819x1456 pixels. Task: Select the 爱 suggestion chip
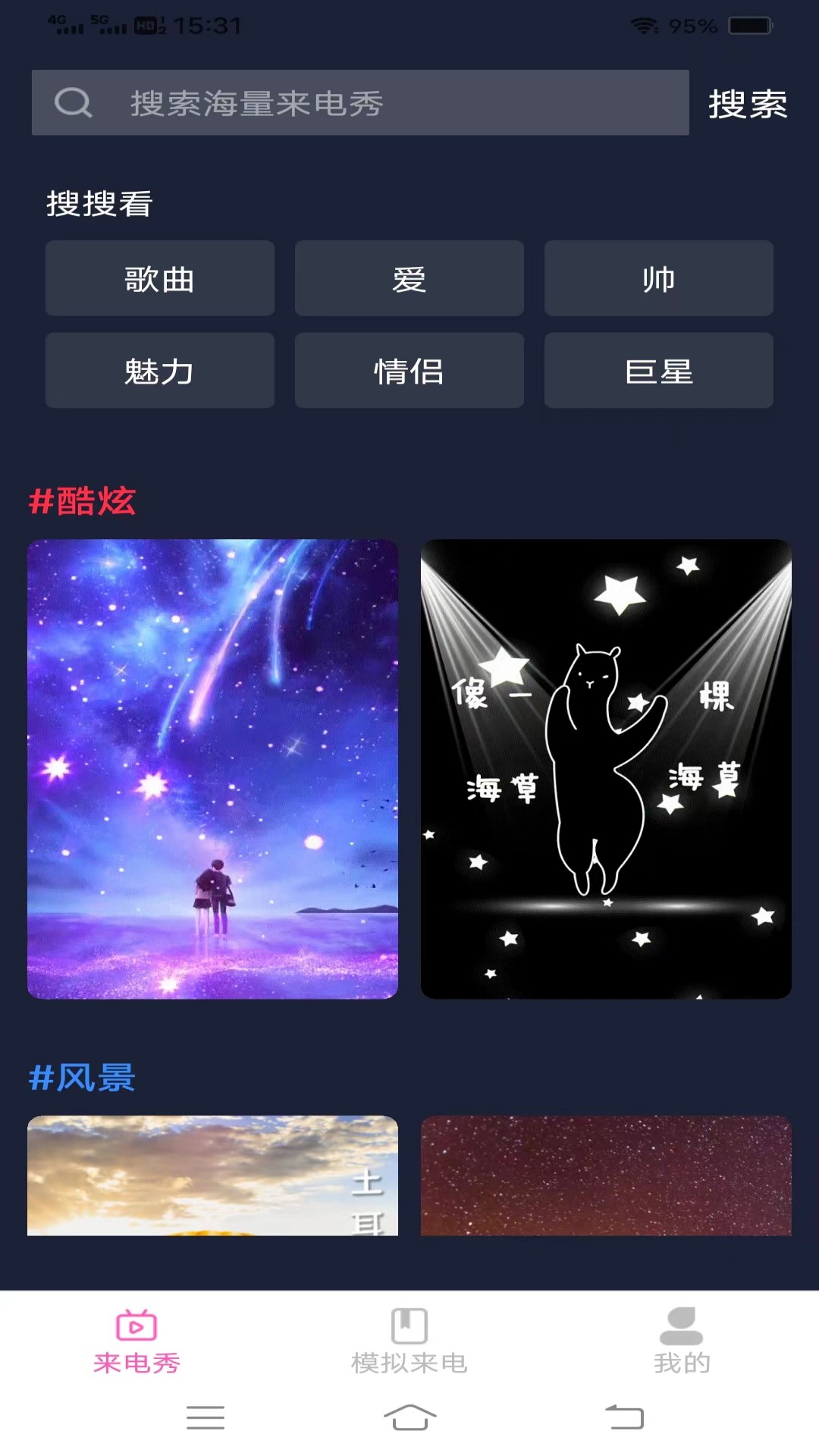[409, 278]
